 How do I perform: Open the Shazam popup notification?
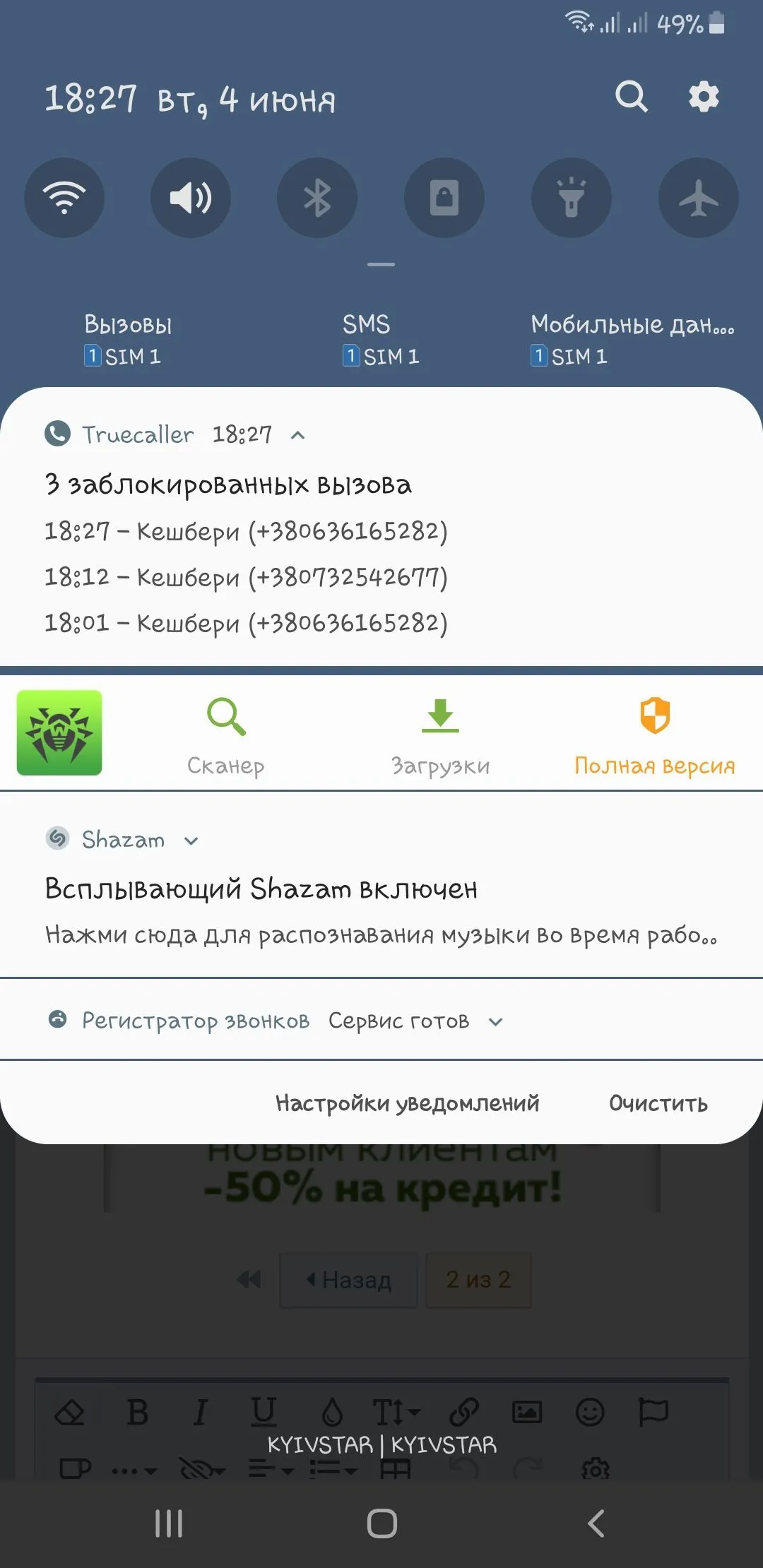381,911
